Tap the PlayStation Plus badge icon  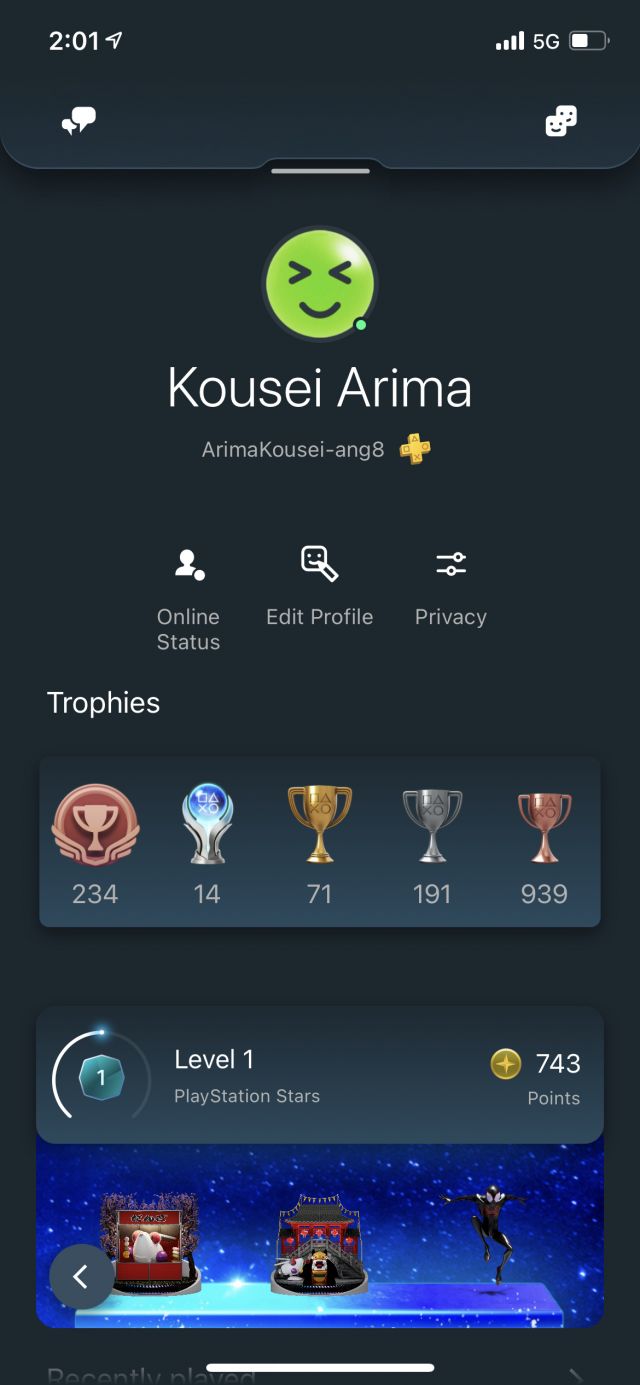point(415,449)
